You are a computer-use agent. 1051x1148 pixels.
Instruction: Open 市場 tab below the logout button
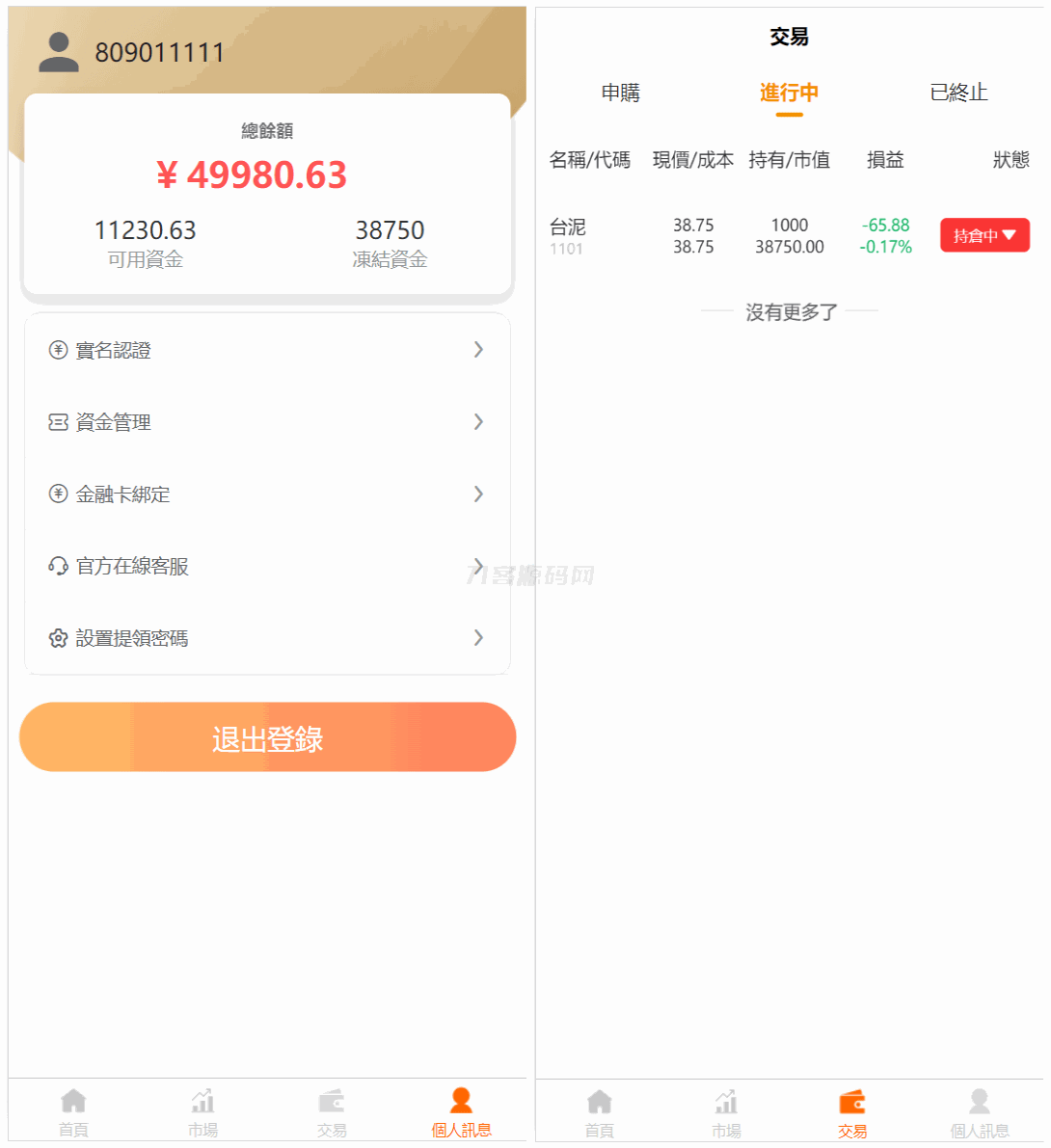(202, 1112)
